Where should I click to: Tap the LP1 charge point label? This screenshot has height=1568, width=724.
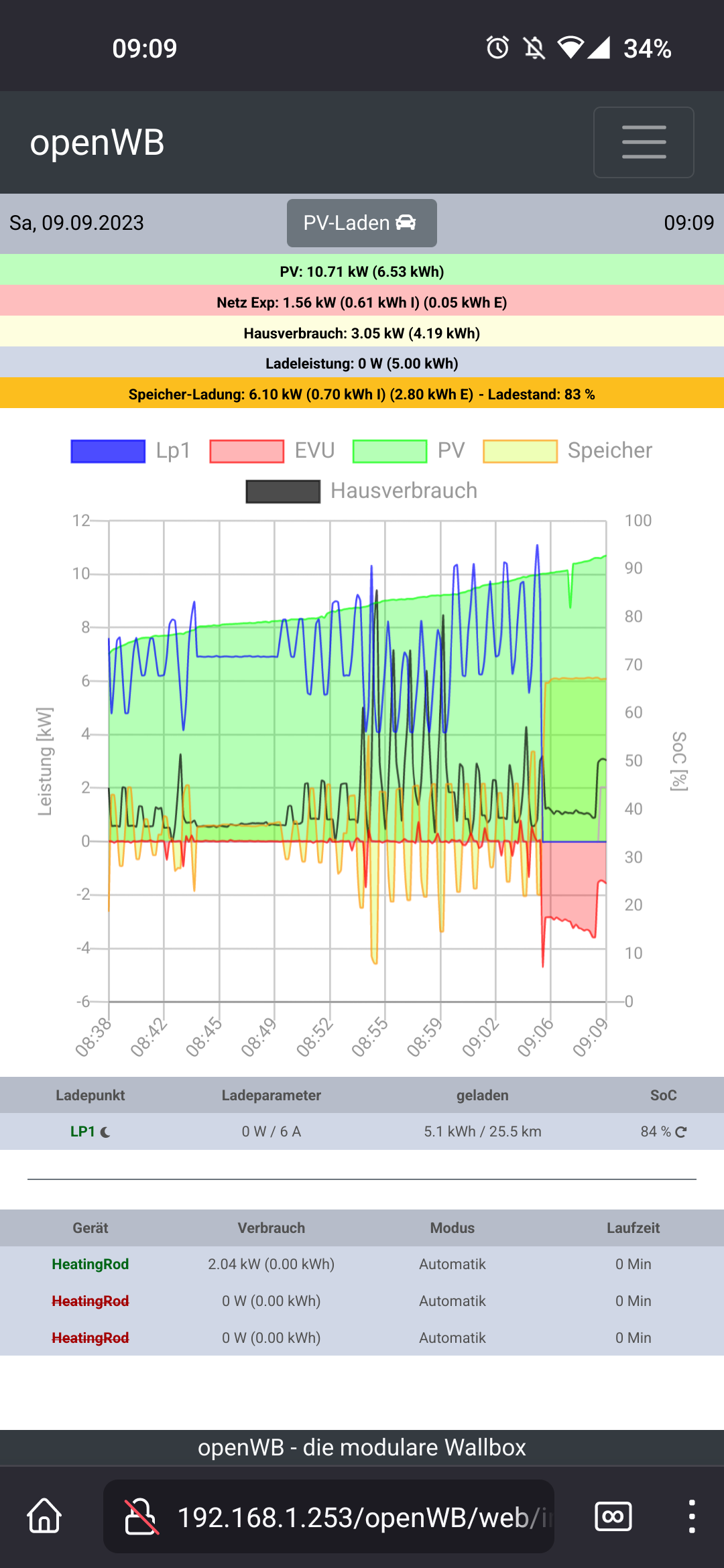(83, 1132)
